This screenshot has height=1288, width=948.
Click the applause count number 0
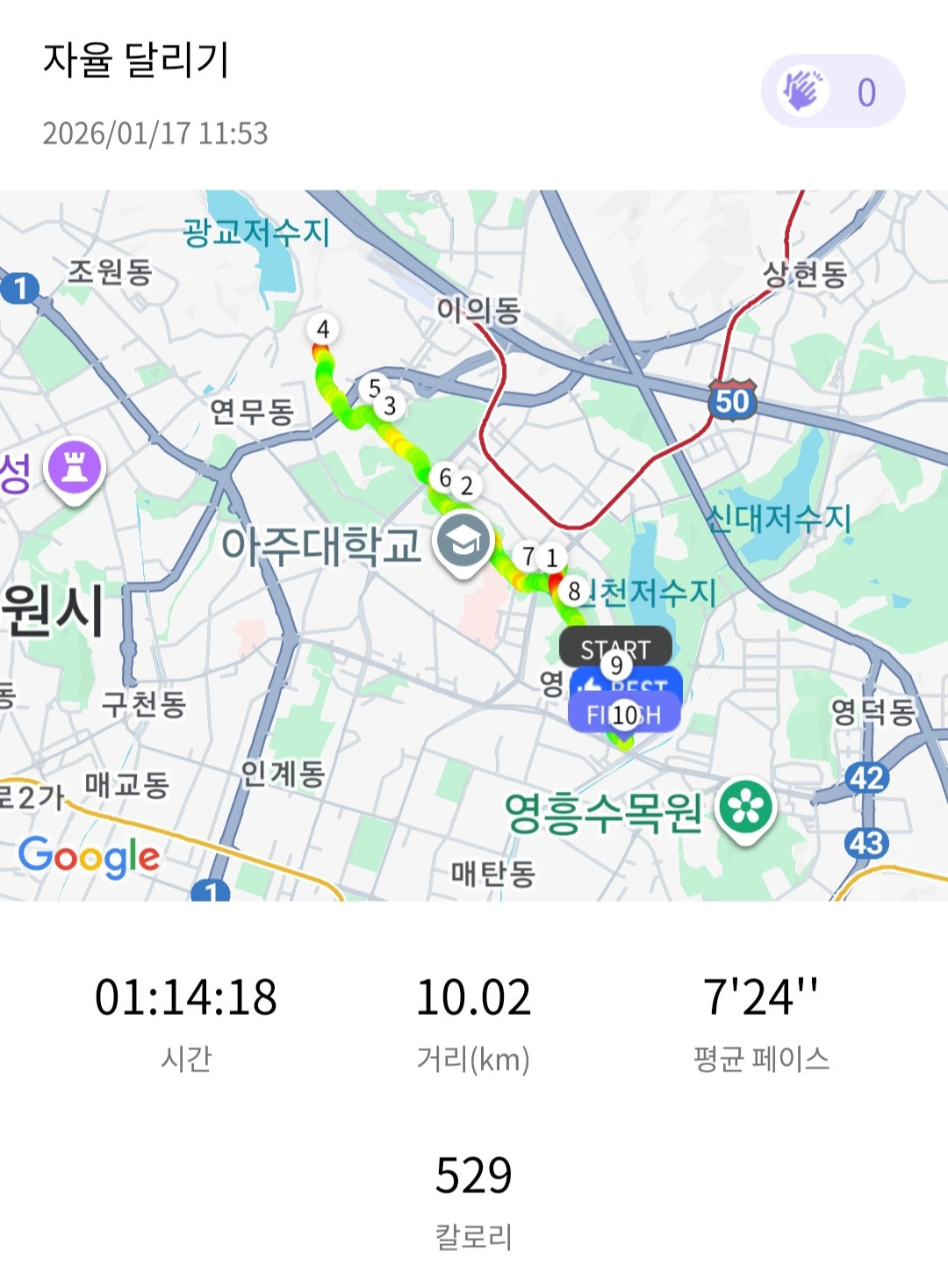pos(867,91)
